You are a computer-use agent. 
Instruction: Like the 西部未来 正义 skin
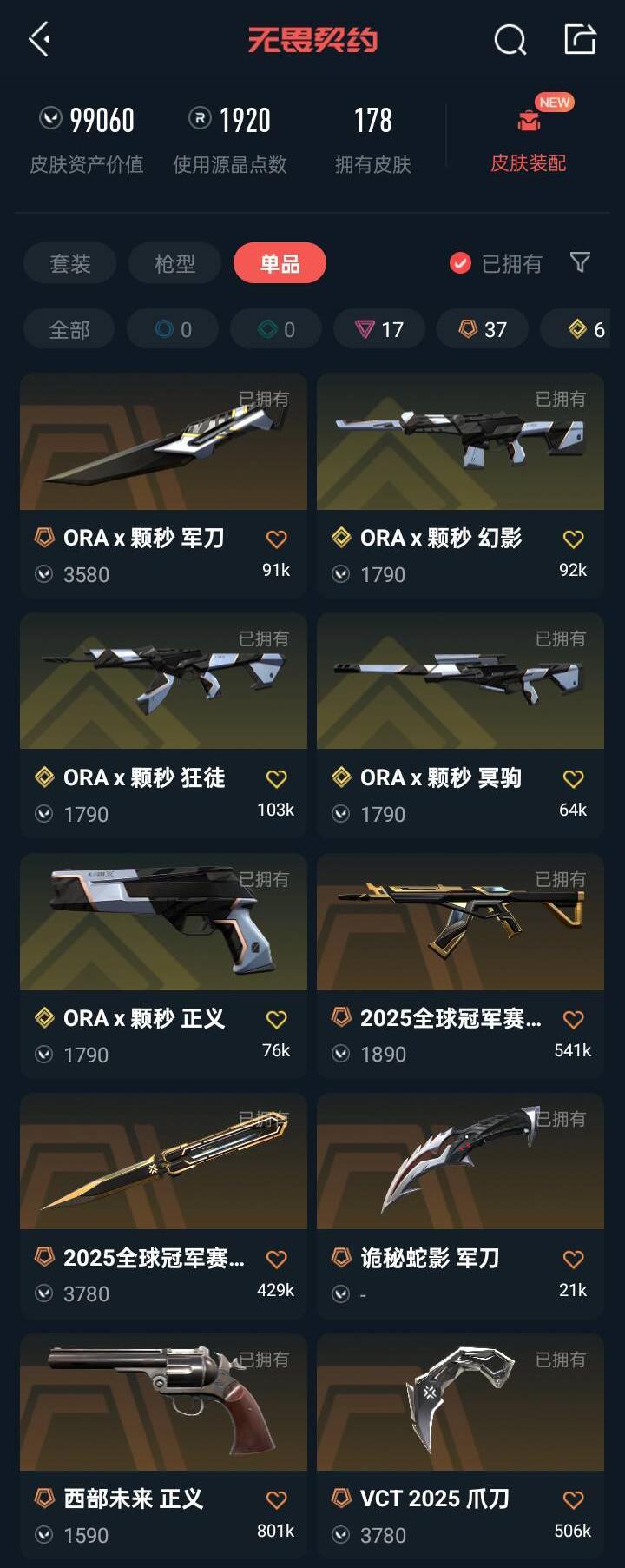[x=276, y=1500]
